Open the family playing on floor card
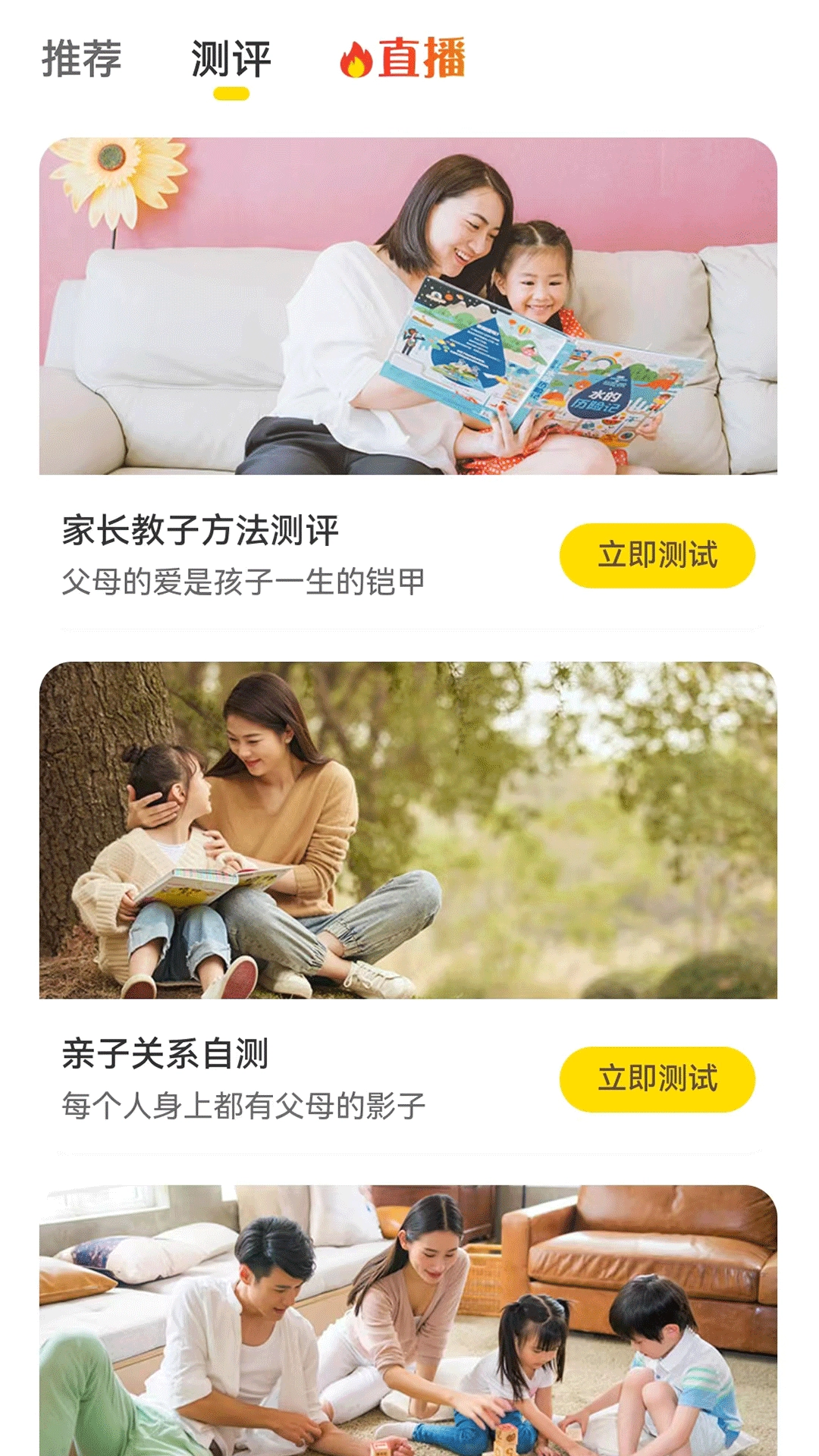Image resolution: width=819 pixels, height=1456 pixels. coord(408,1319)
